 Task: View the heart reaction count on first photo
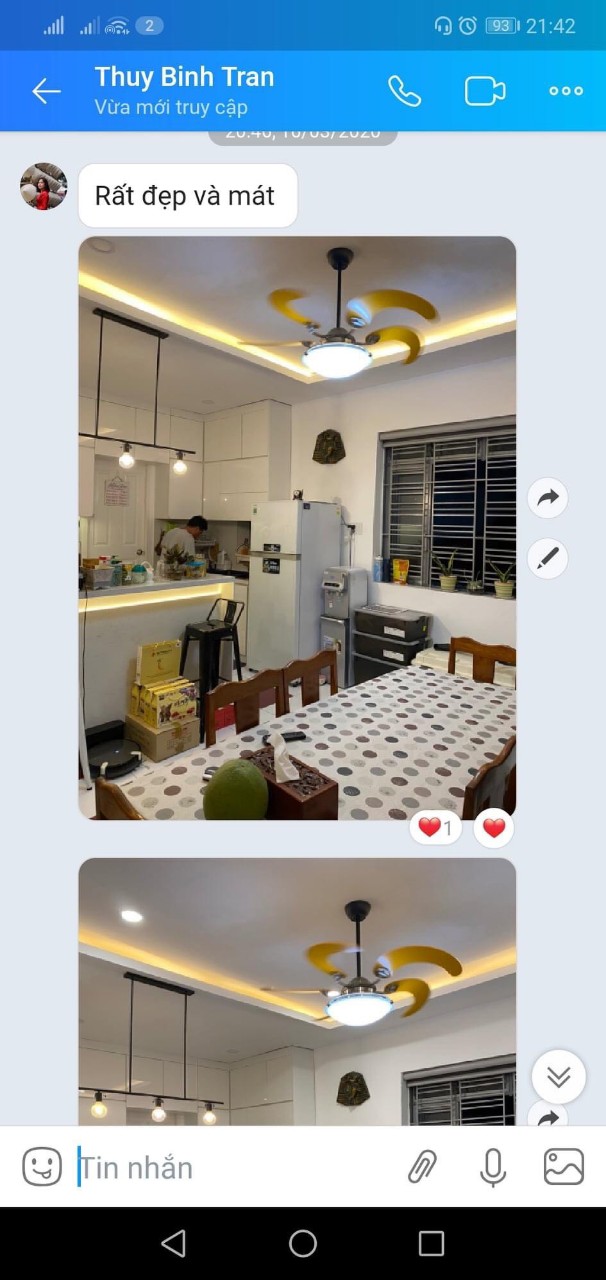435,828
